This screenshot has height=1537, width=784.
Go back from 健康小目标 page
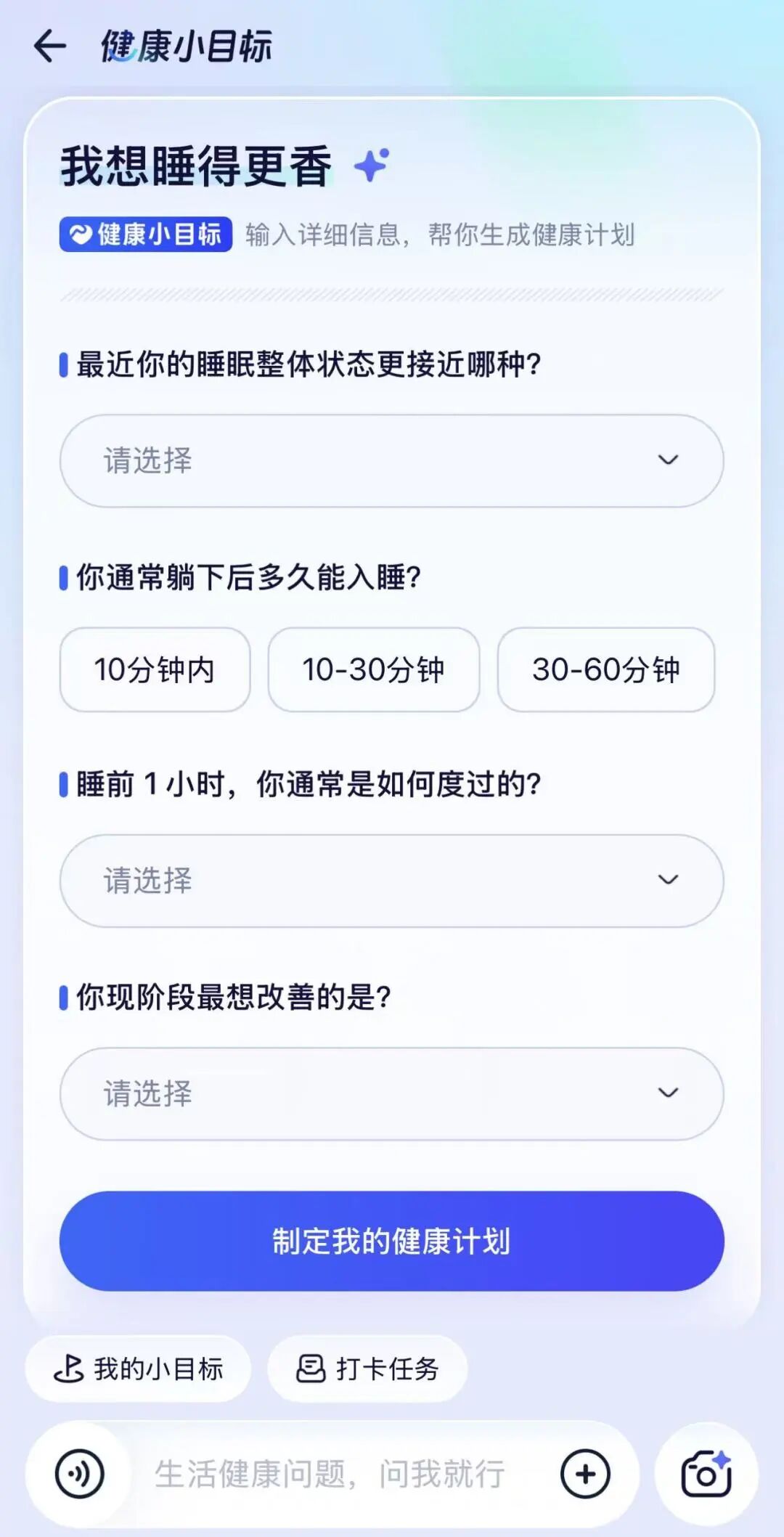click(x=50, y=46)
